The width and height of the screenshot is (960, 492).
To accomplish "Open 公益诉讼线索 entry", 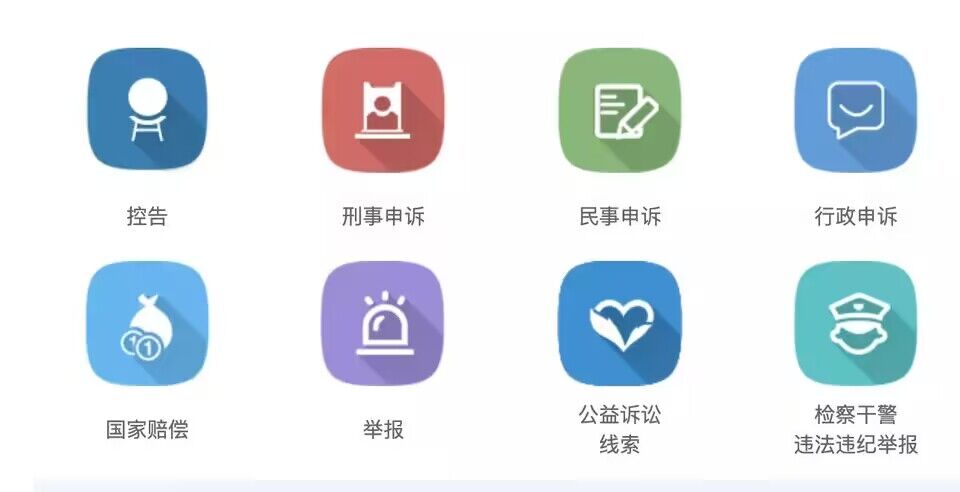I will tap(619, 323).
